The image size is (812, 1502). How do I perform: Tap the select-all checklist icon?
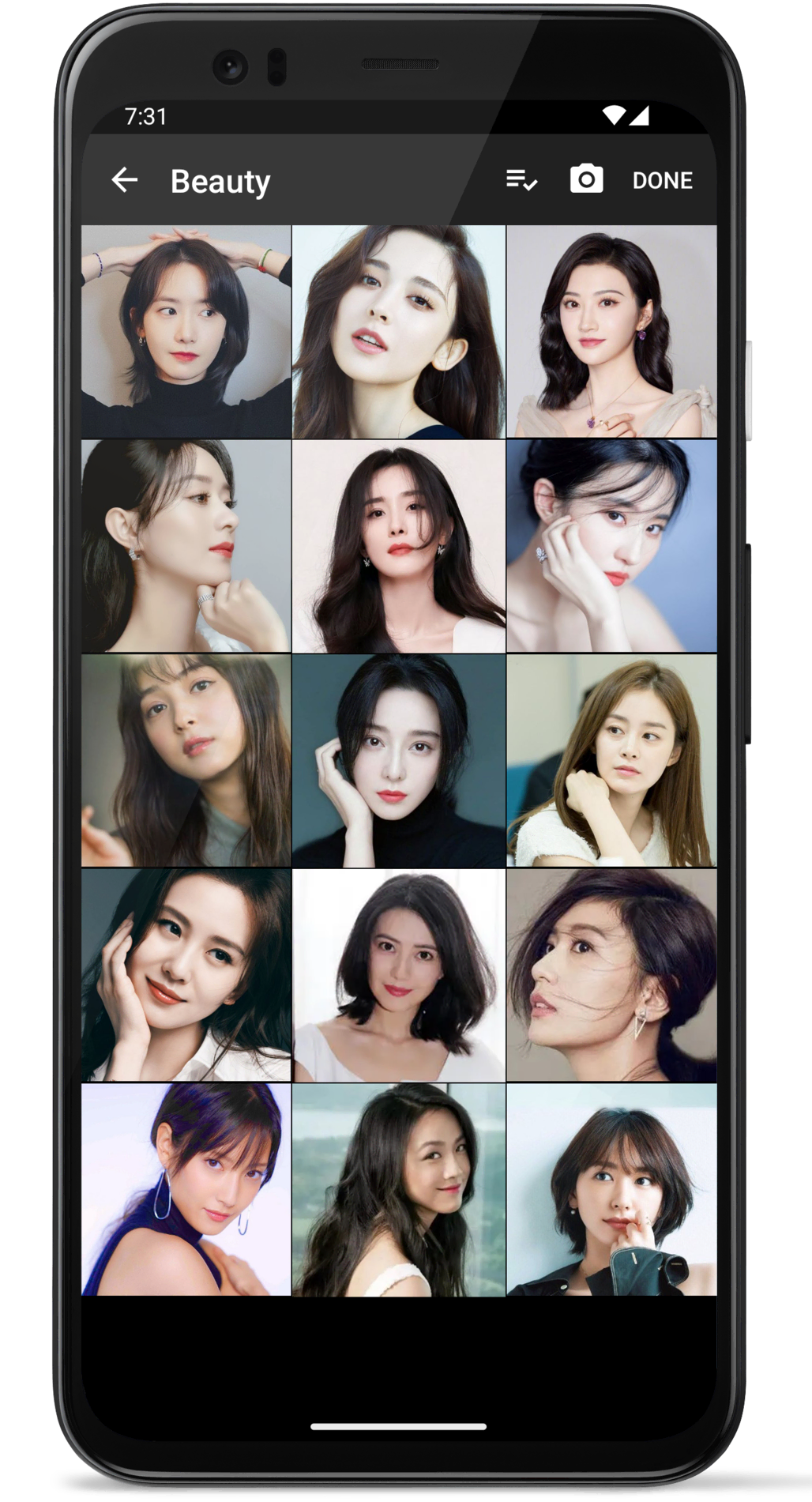(521, 180)
